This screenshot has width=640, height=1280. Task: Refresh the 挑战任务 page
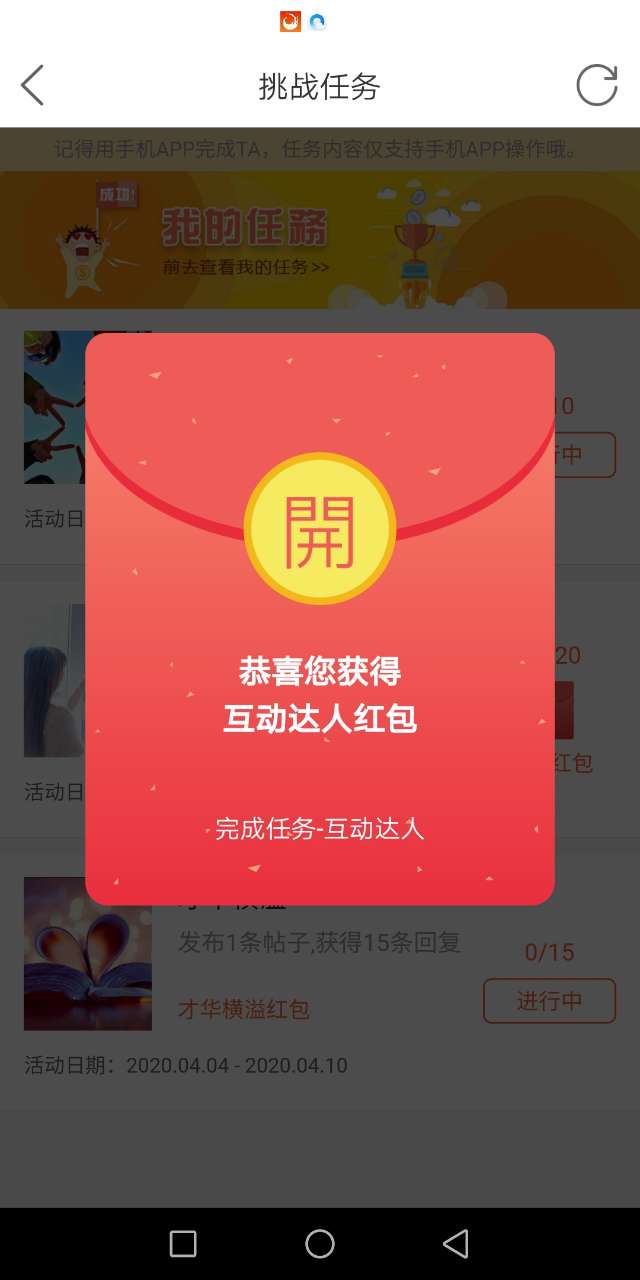coord(597,86)
